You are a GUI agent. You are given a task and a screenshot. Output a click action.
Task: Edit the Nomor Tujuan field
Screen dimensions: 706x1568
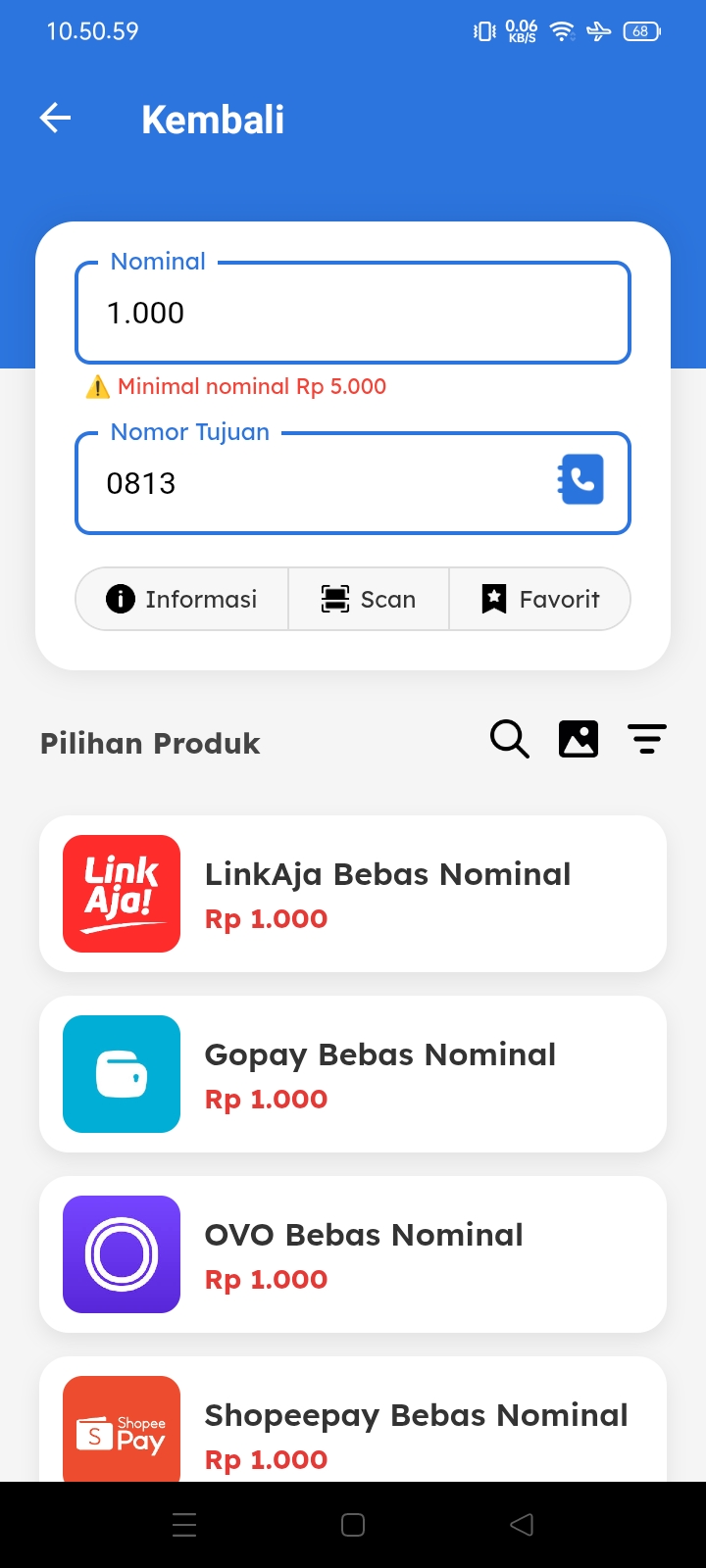[314, 483]
